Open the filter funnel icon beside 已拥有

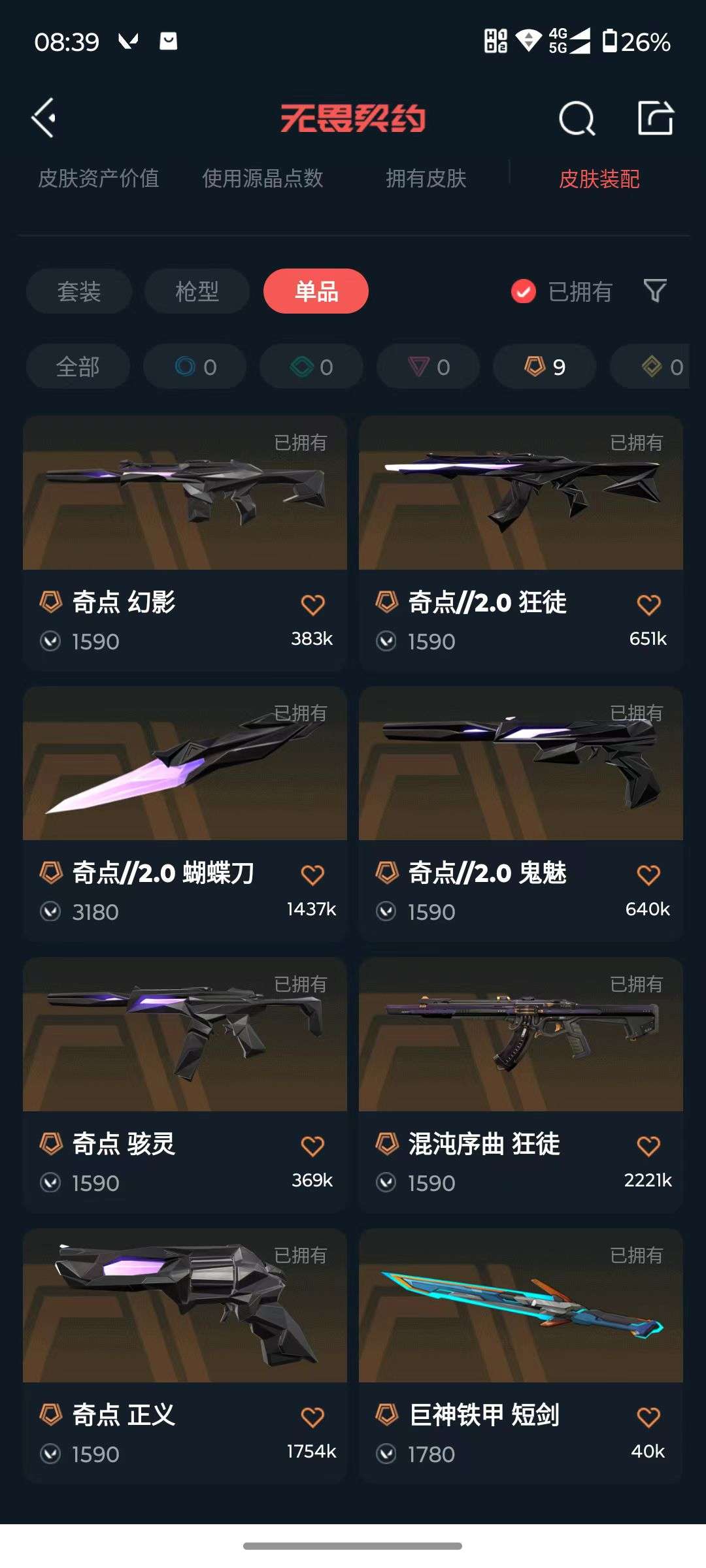tap(657, 292)
